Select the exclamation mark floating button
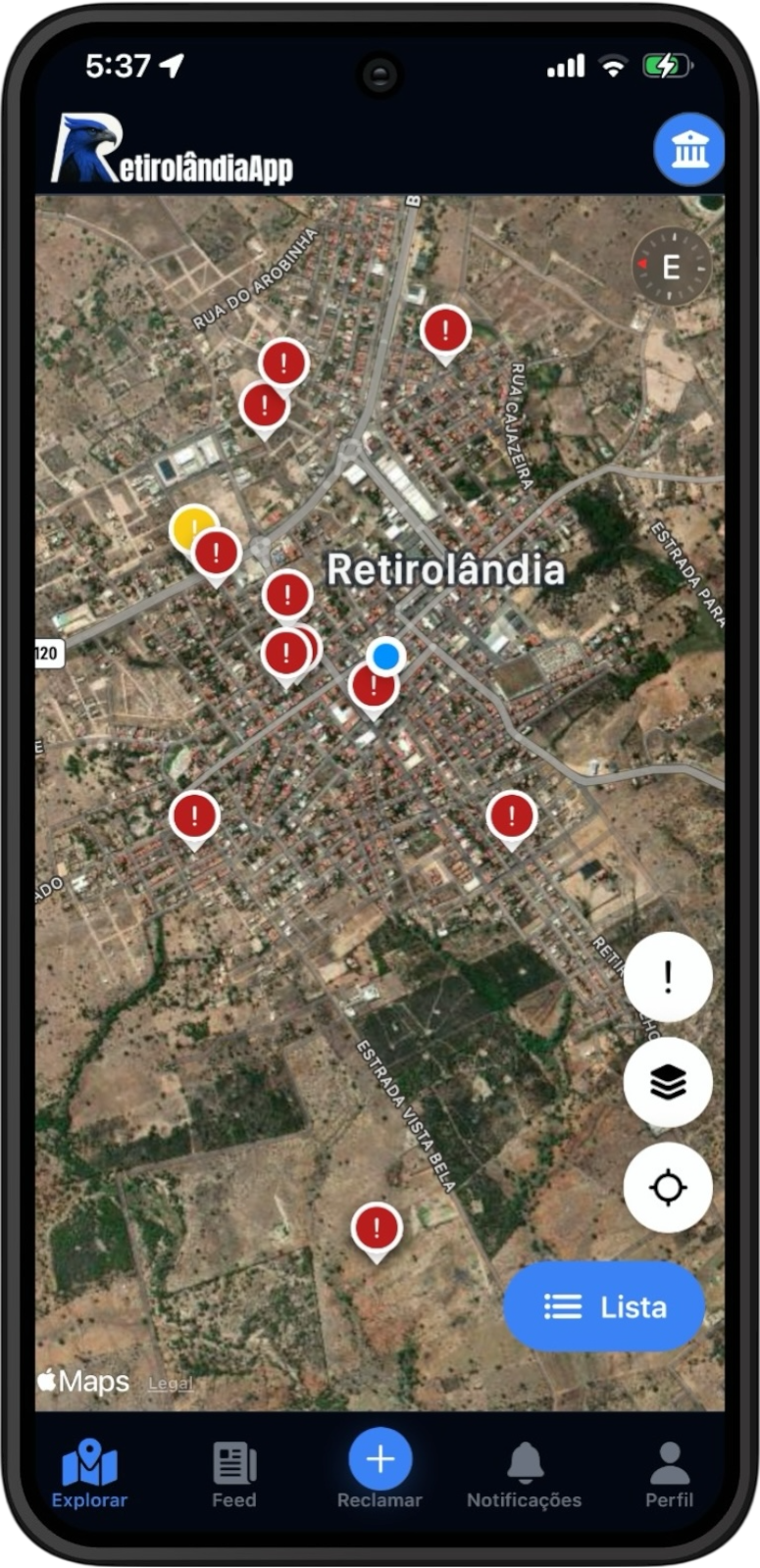Screen dimensions: 760x1568 click(x=668, y=976)
